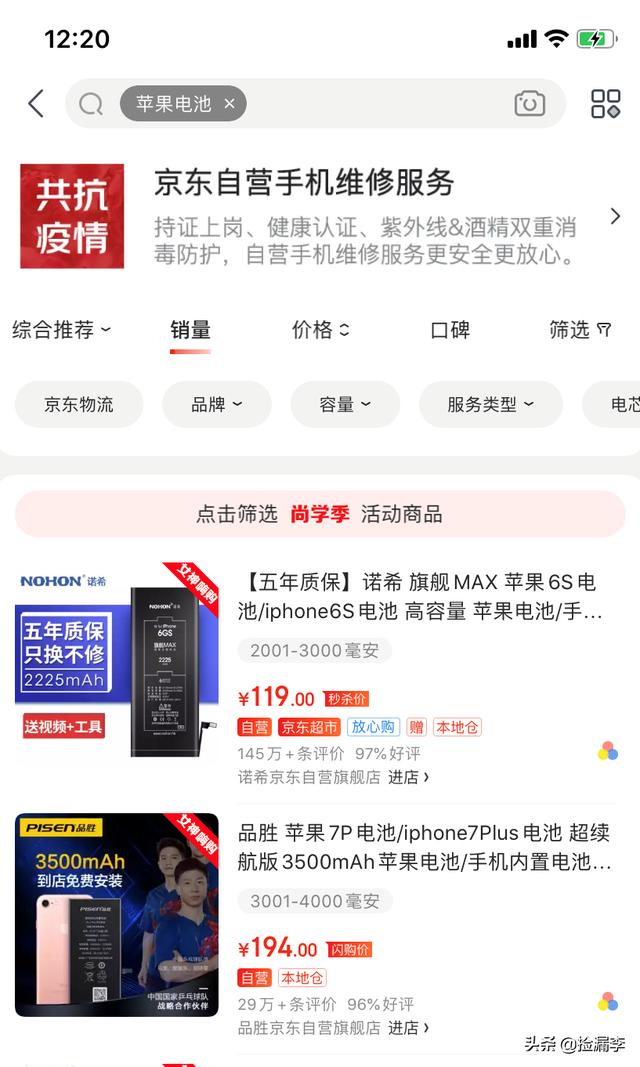Remove the 苹果电池 search tag
The height and width of the screenshot is (1067, 640).
pos(229,103)
